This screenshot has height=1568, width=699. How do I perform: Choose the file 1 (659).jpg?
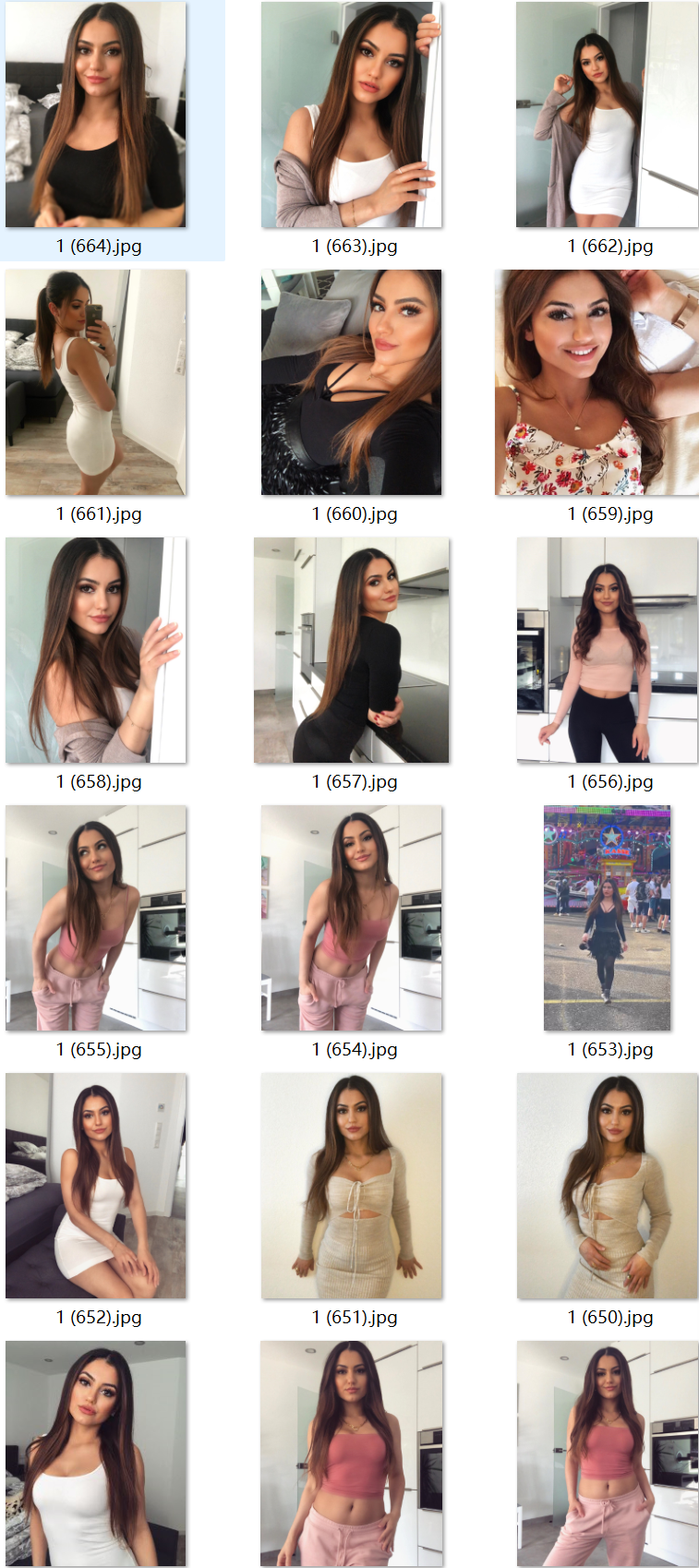pyautogui.click(x=597, y=382)
